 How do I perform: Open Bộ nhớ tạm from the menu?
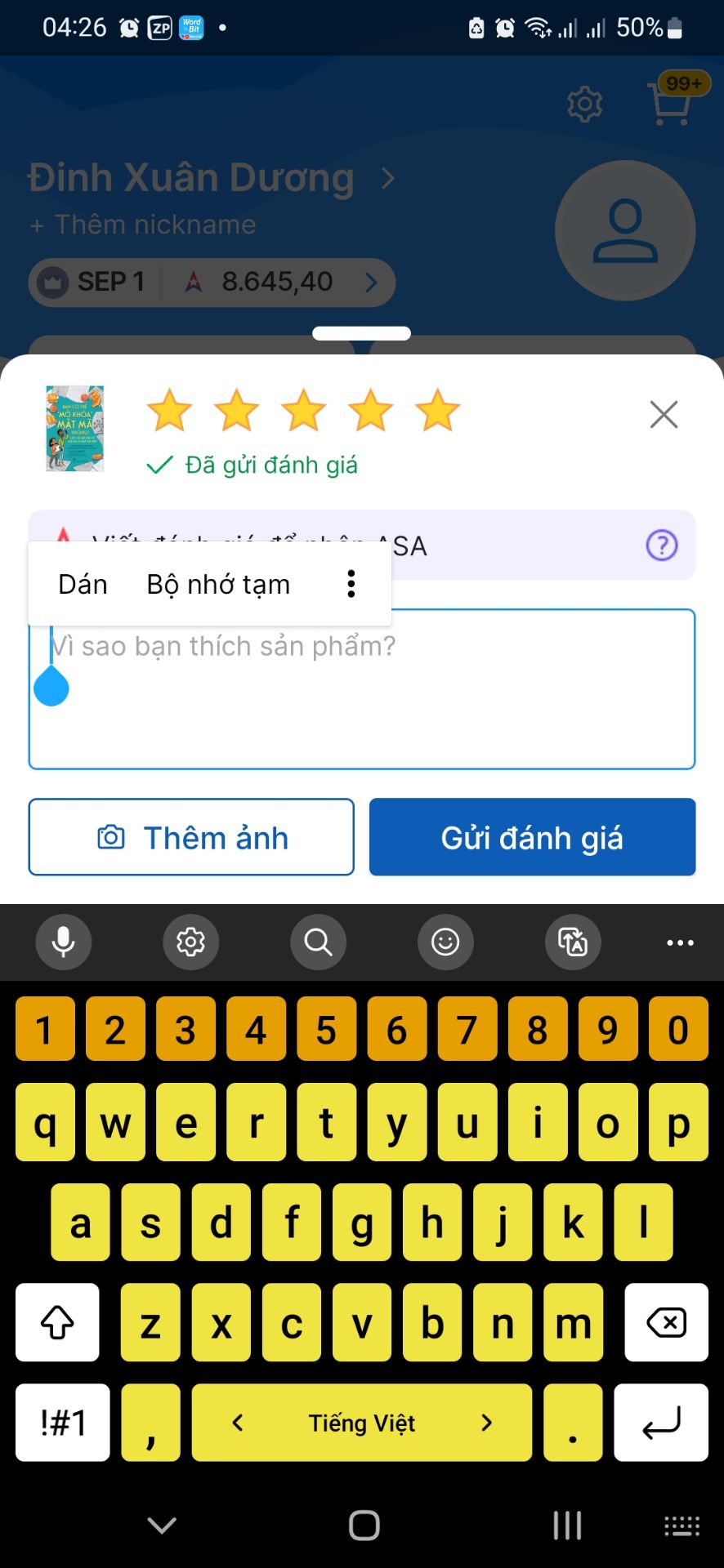pos(218,583)
